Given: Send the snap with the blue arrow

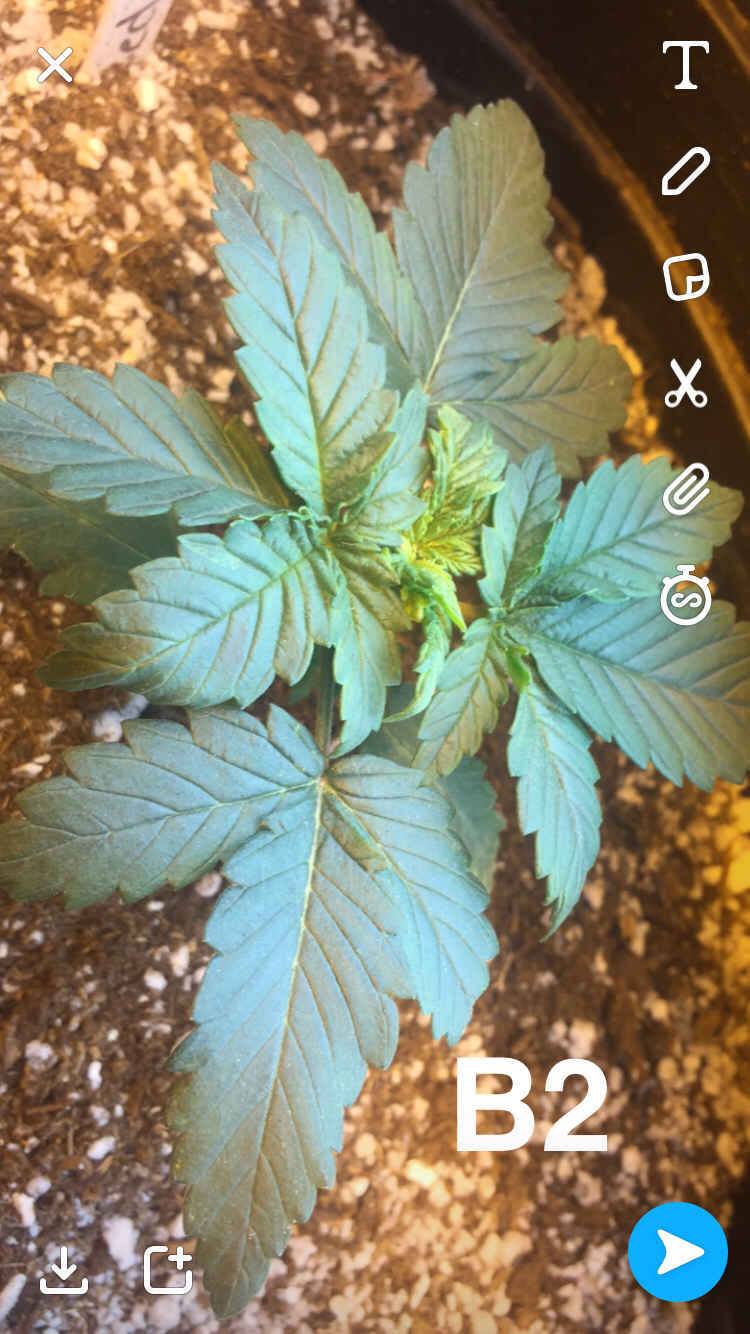Looking at the screenshot, I should pos(678,1252).
